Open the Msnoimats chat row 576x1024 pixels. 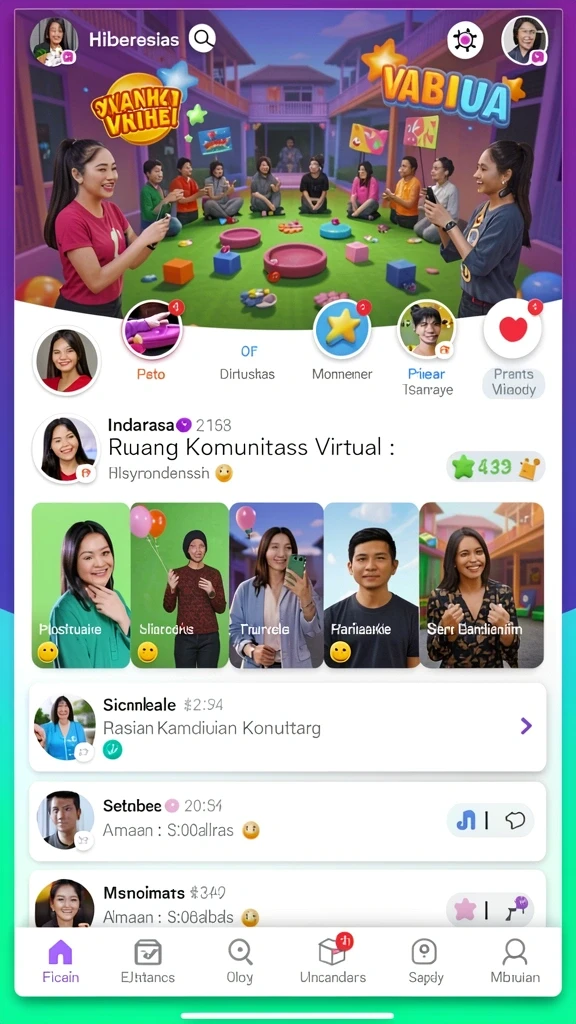click(x=288, y=900)
